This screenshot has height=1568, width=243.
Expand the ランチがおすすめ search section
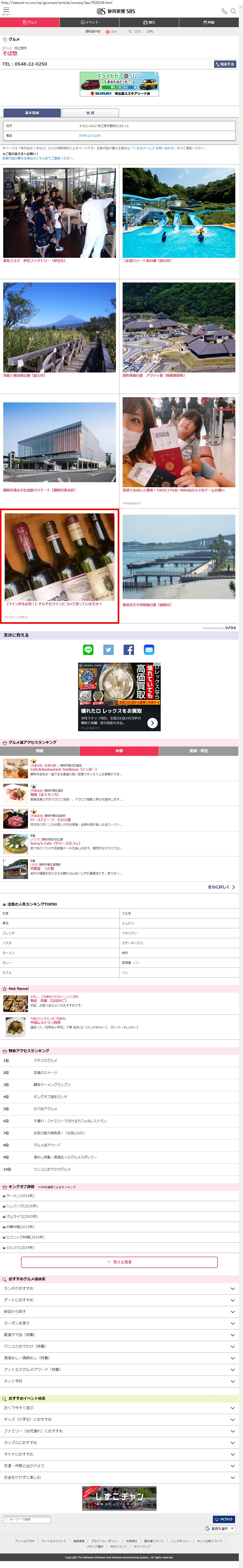coord(119,1288)
